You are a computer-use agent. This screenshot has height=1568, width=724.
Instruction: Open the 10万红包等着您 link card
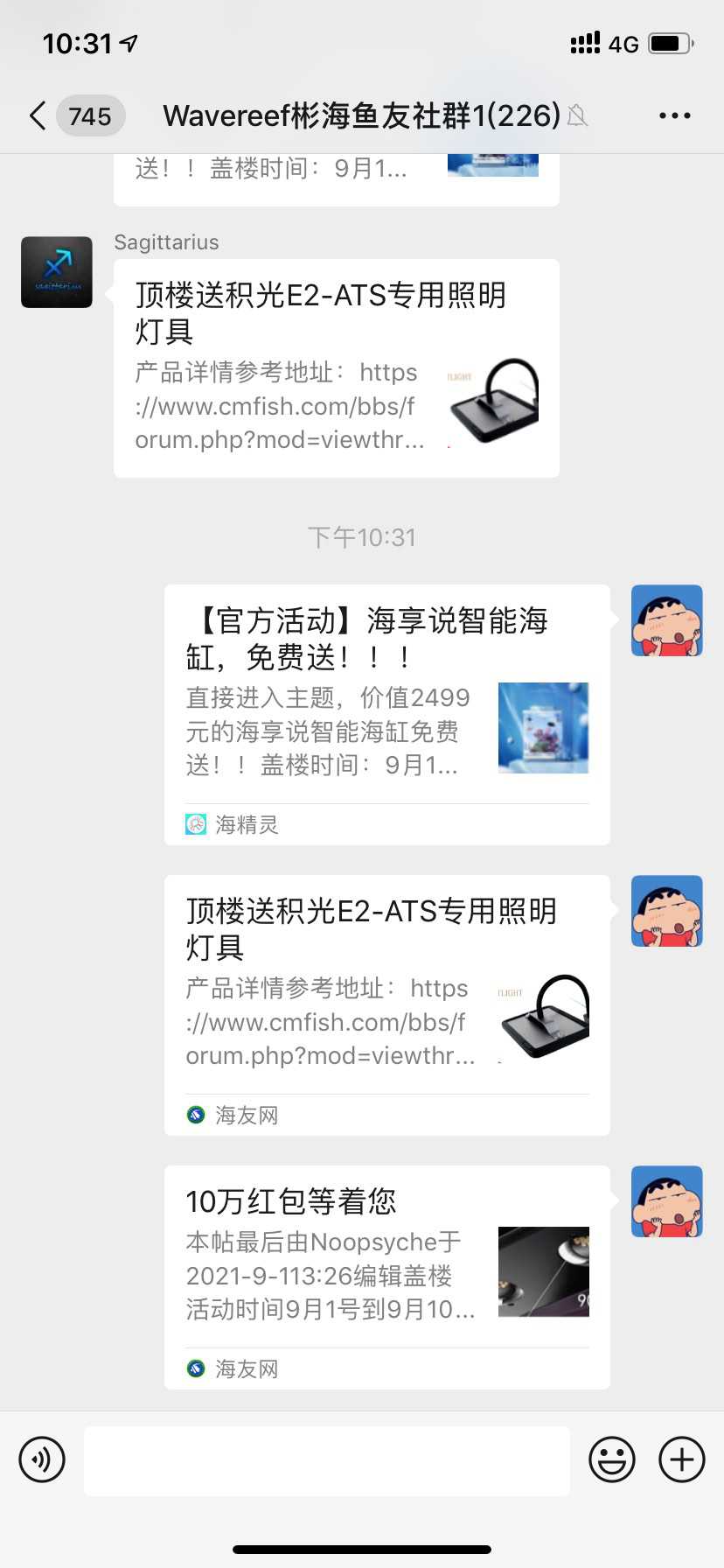pos(386,1276)
